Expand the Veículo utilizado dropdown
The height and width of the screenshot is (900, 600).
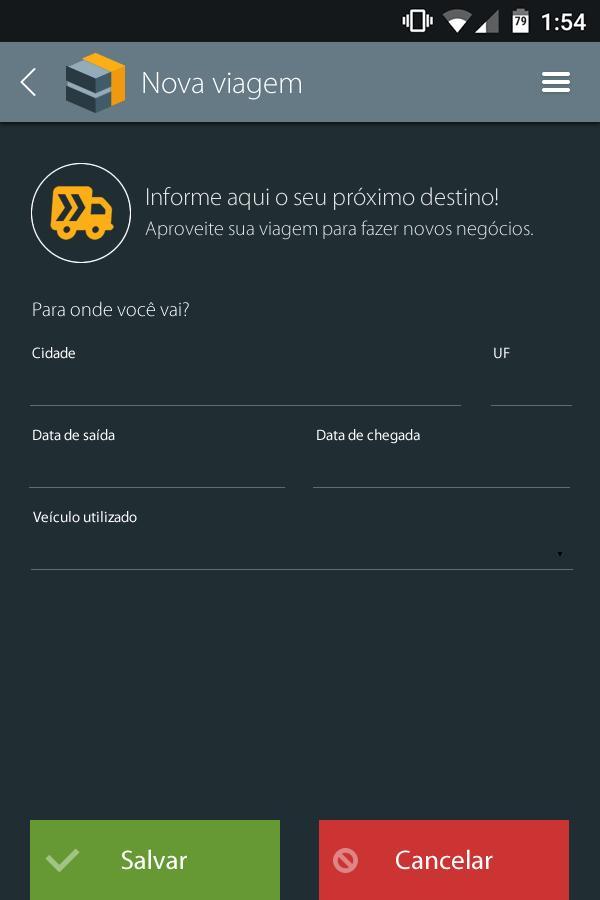(301, 552)
